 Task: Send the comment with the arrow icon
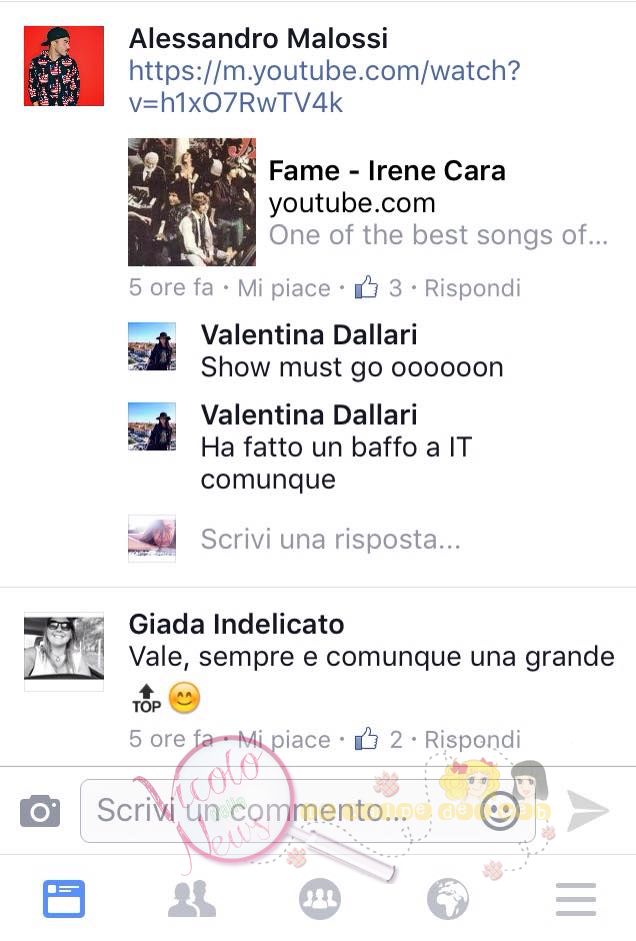point(588,811)
